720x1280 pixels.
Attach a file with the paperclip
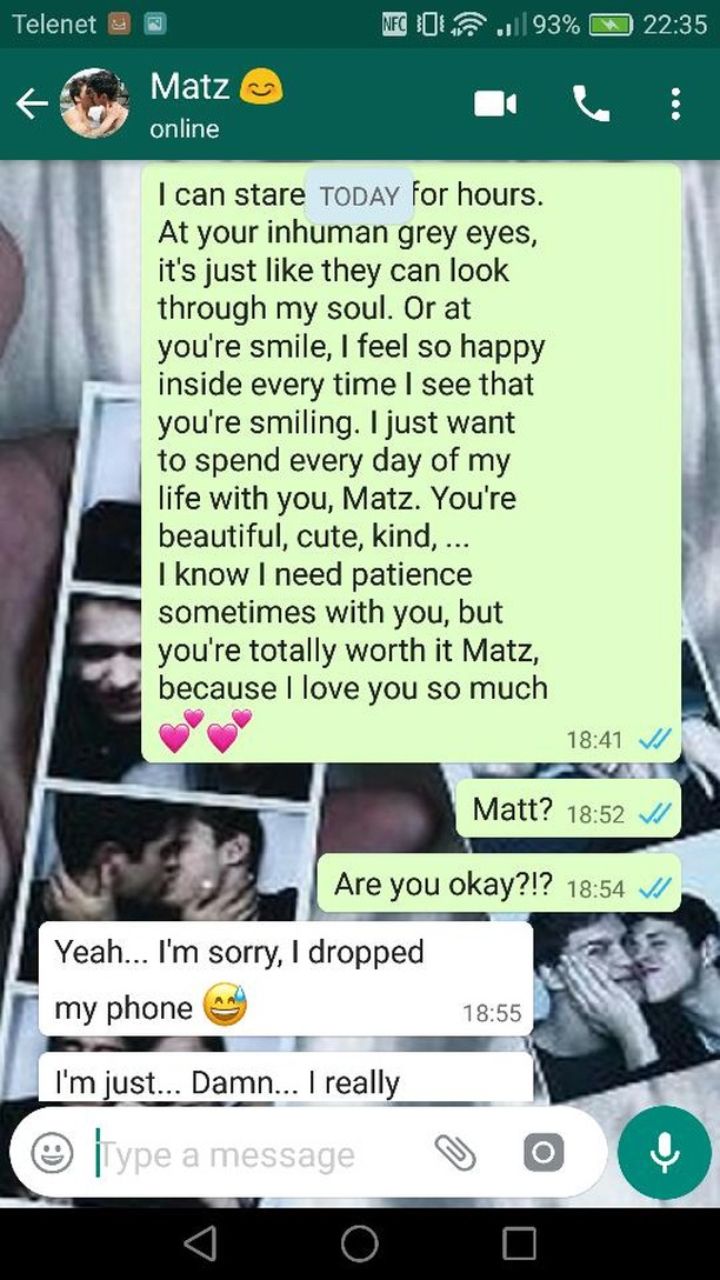(455, 1154)
